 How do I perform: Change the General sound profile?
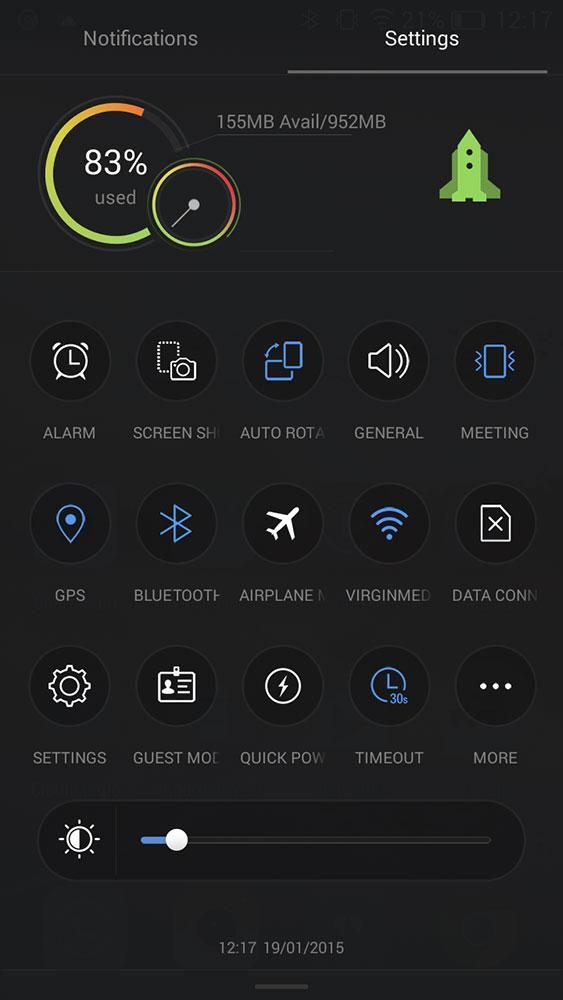[389, 361]
